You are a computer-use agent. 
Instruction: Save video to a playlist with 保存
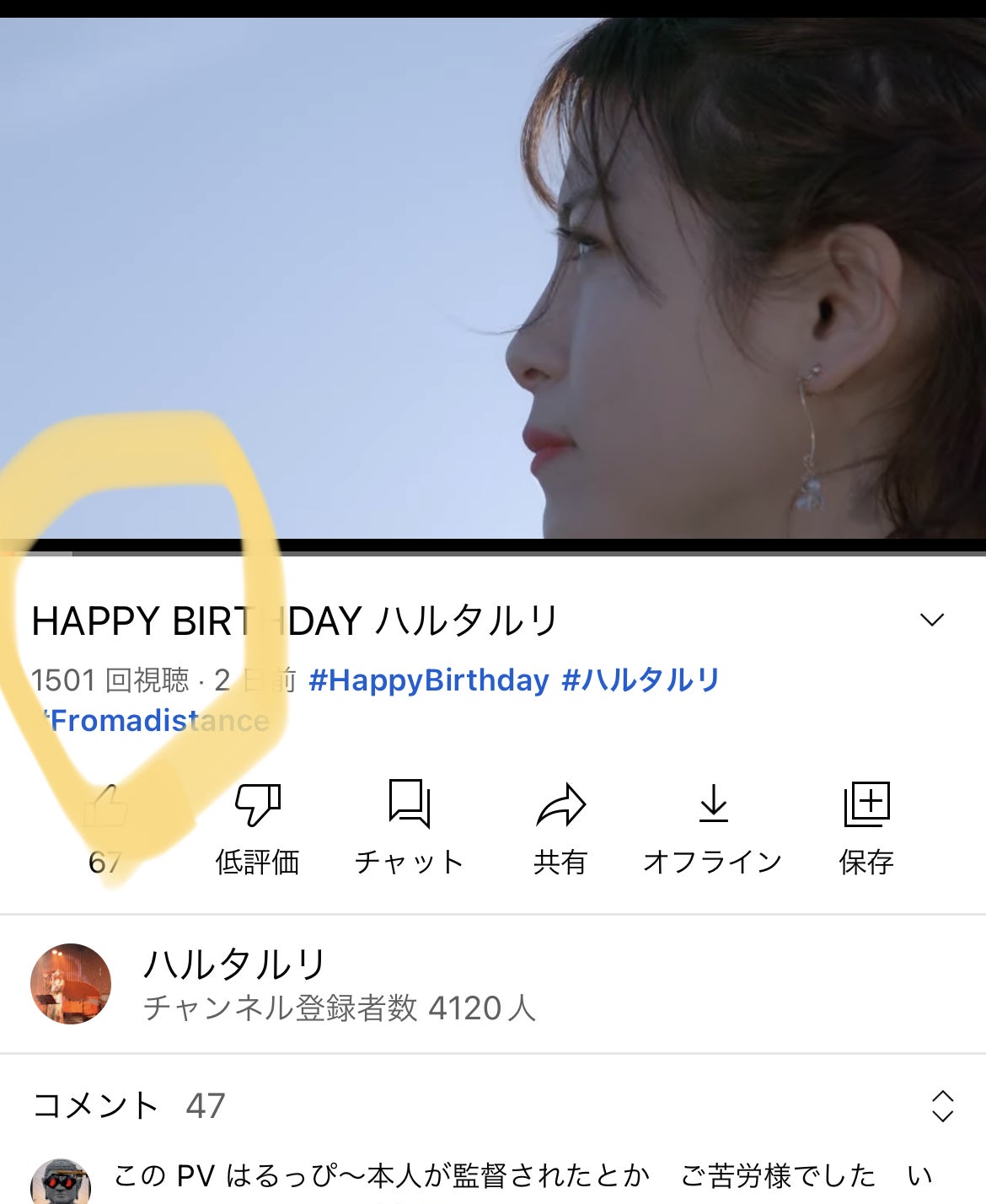coord(866,807)
